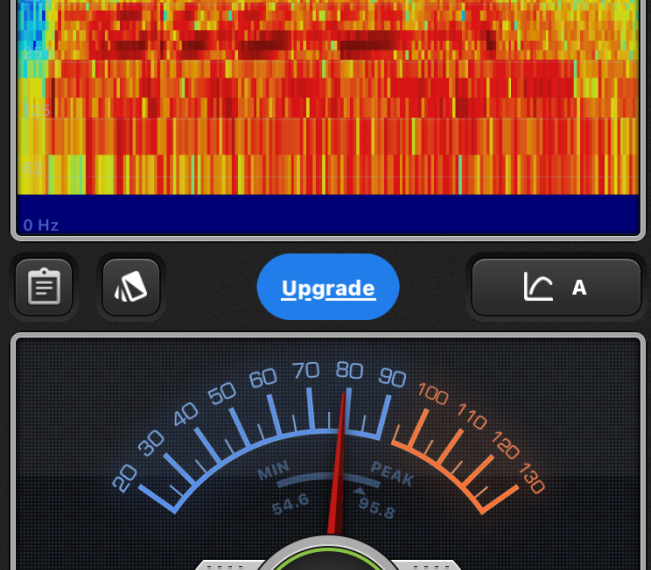Open the clipboard notes icon
Screen dimensions: 651x570
pos(44,288)
